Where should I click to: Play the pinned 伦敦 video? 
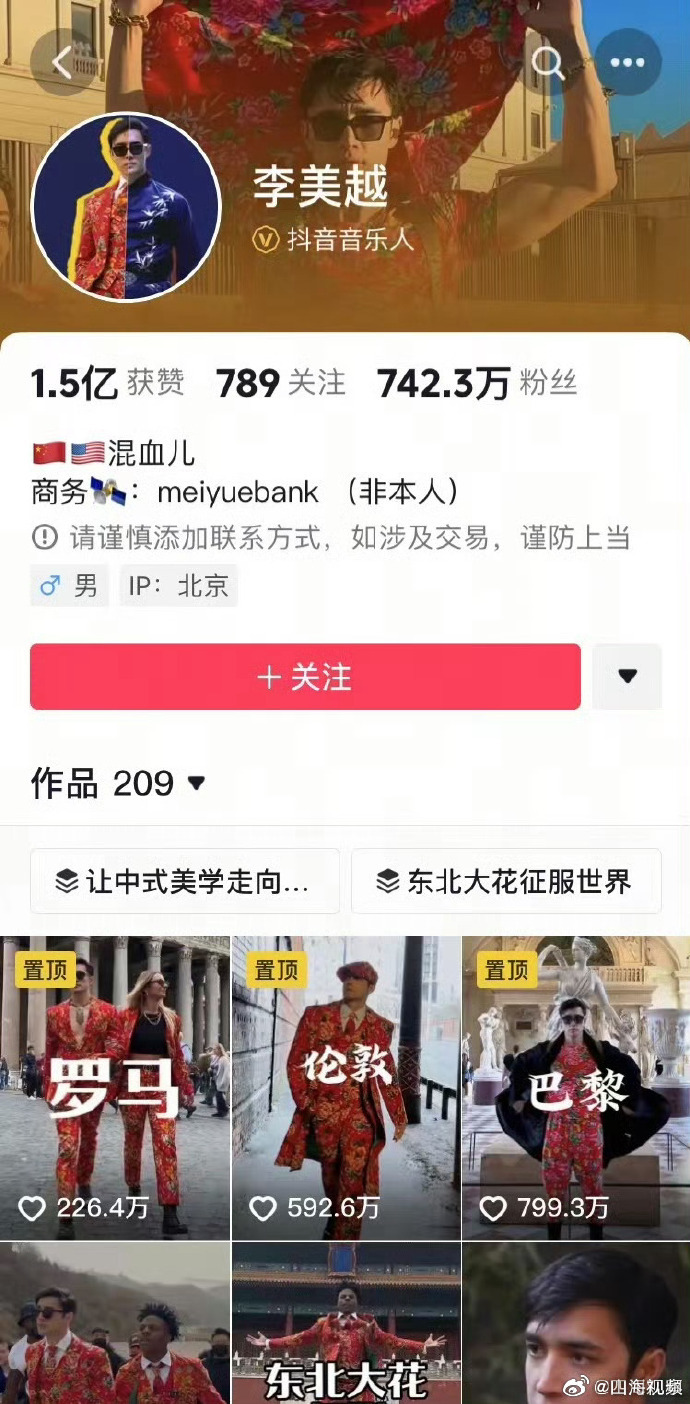(346, 1088)
